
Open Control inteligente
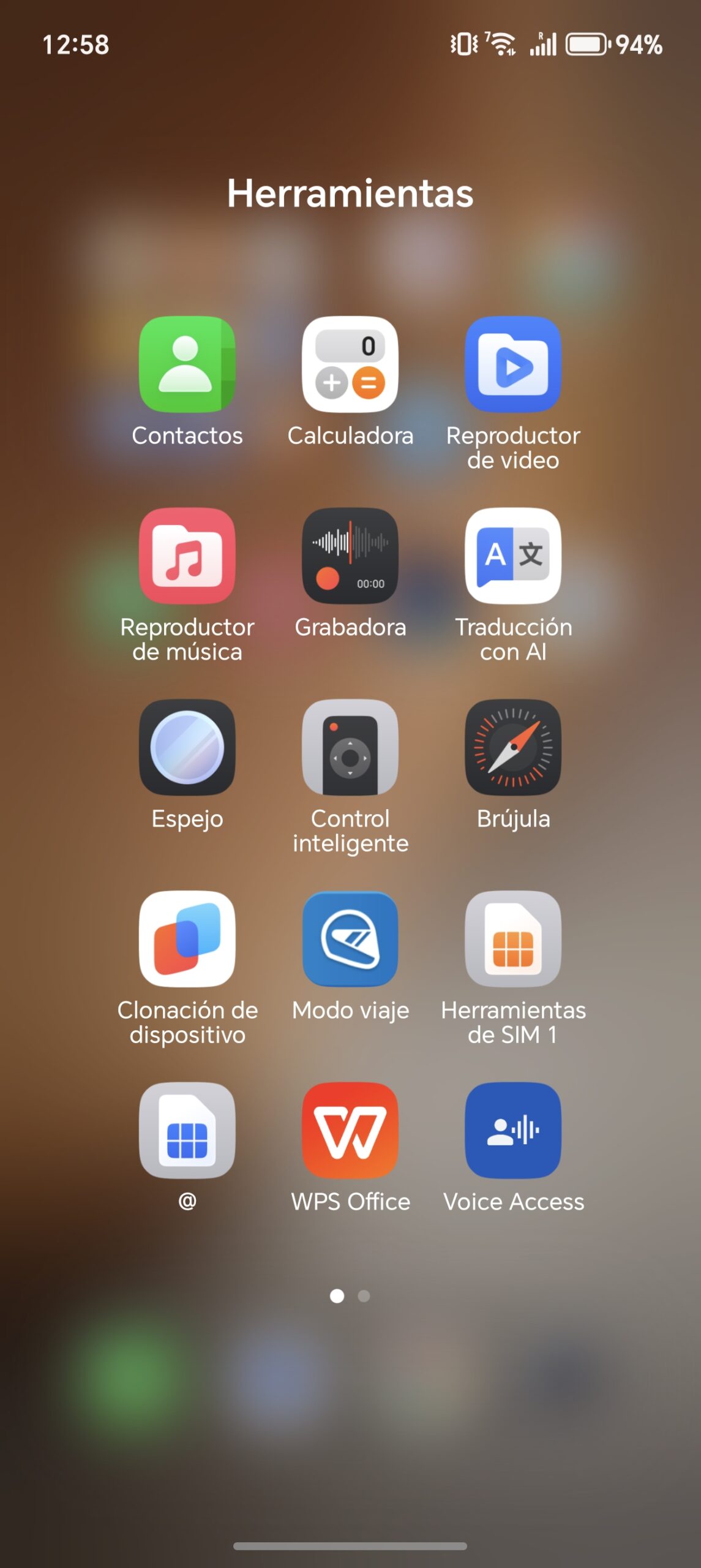350,747
